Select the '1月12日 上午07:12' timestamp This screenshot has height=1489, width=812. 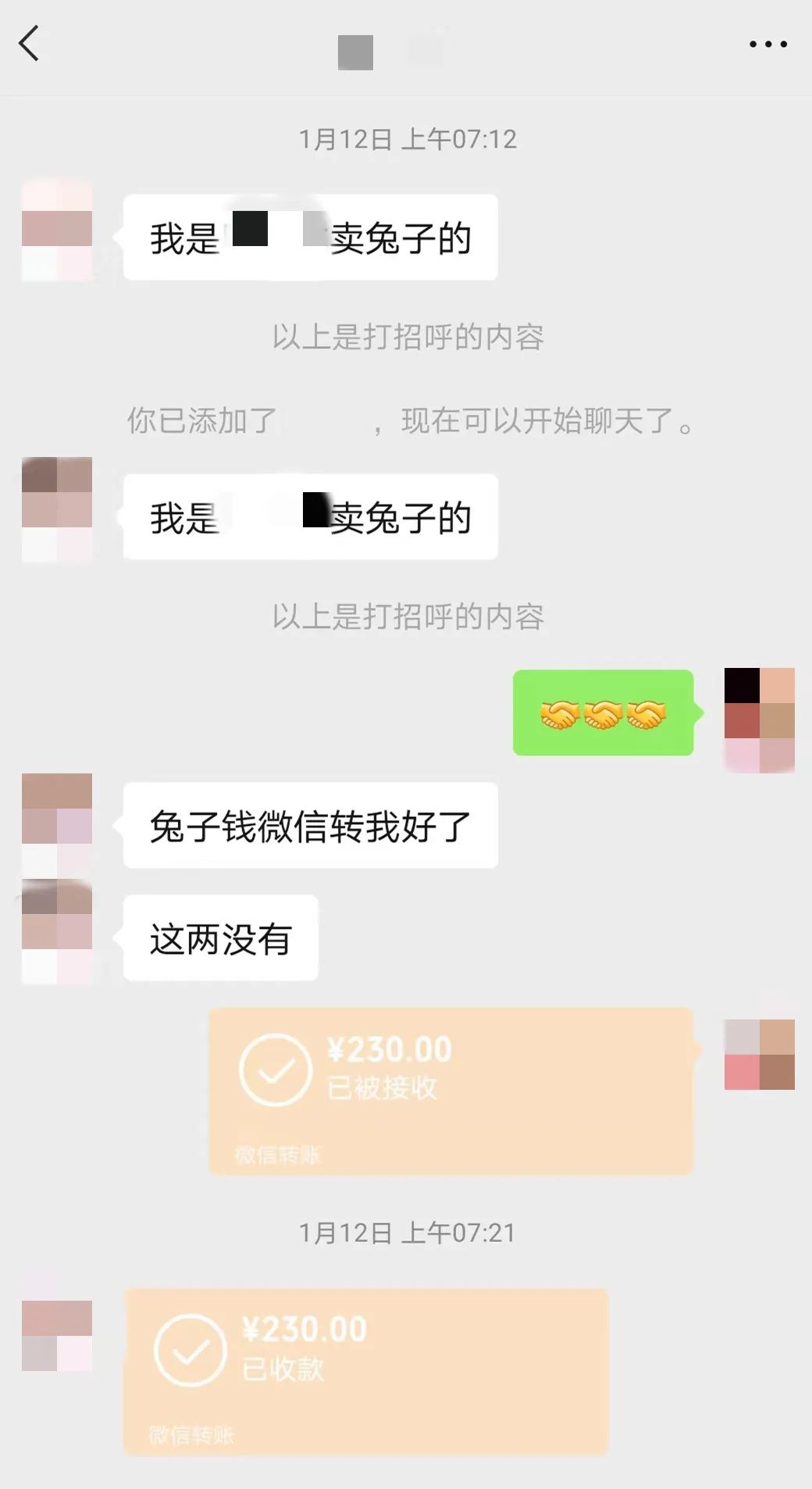[406, 139]
